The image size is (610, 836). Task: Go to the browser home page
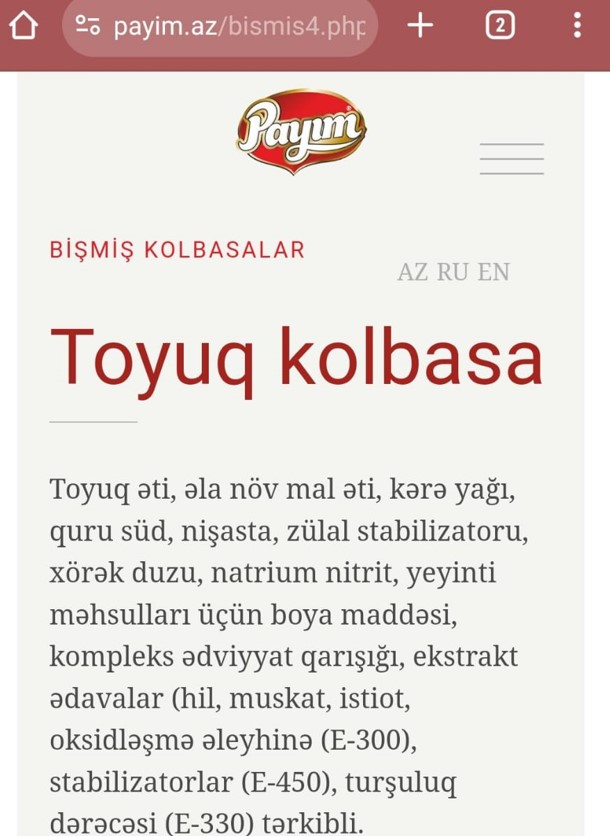[23, 25]
